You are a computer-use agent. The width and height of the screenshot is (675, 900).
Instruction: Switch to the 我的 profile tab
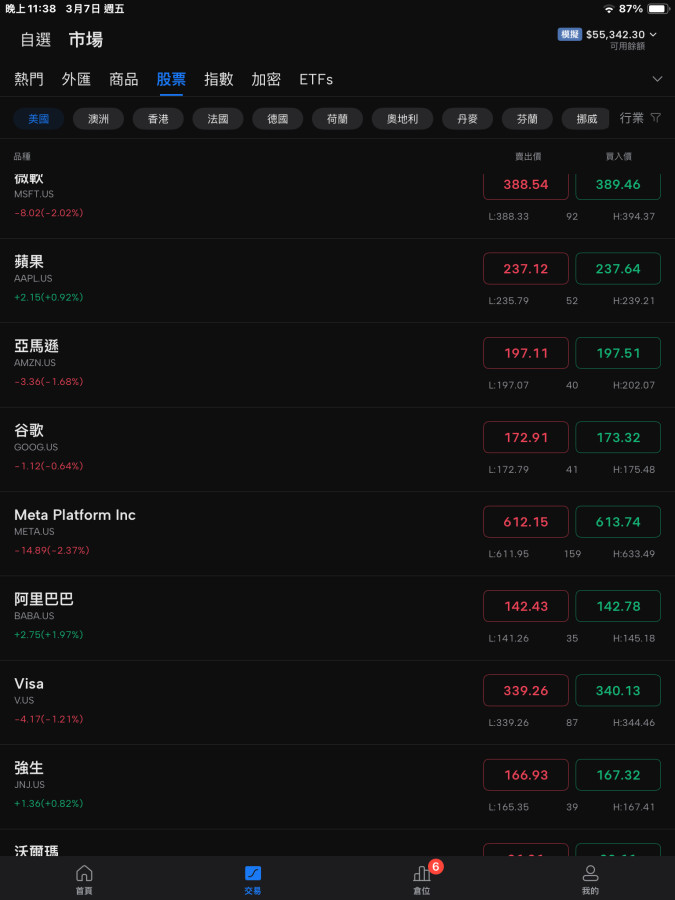590,879
